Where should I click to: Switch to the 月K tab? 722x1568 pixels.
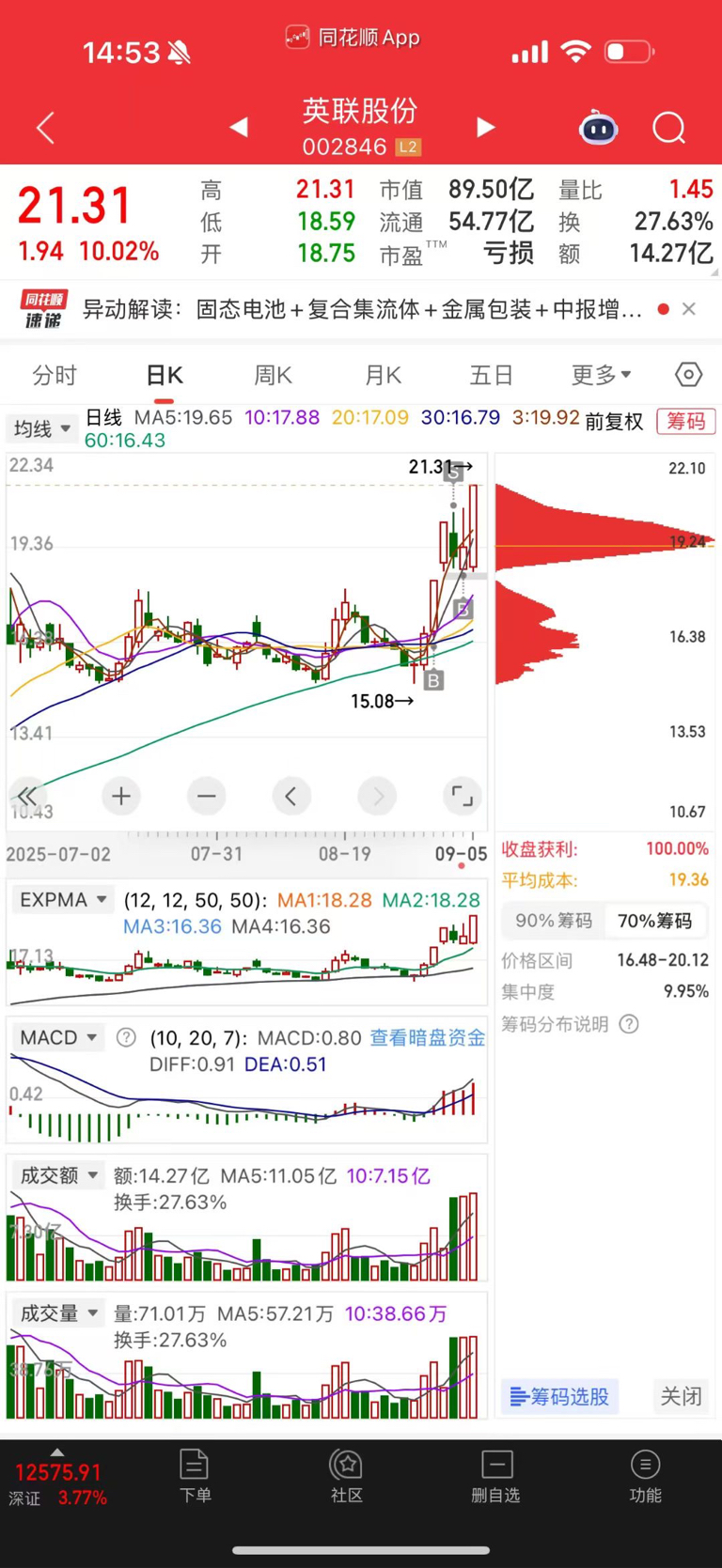(383, 375)
